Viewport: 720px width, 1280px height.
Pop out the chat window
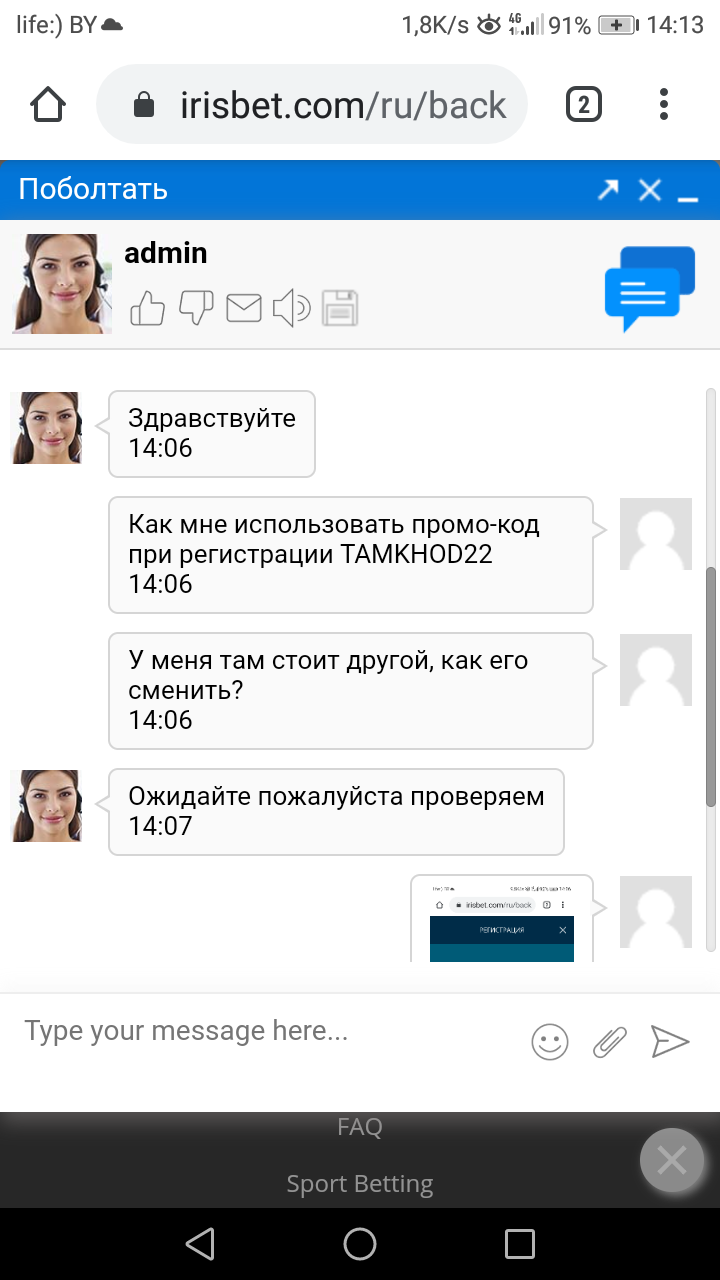[608, 190]
